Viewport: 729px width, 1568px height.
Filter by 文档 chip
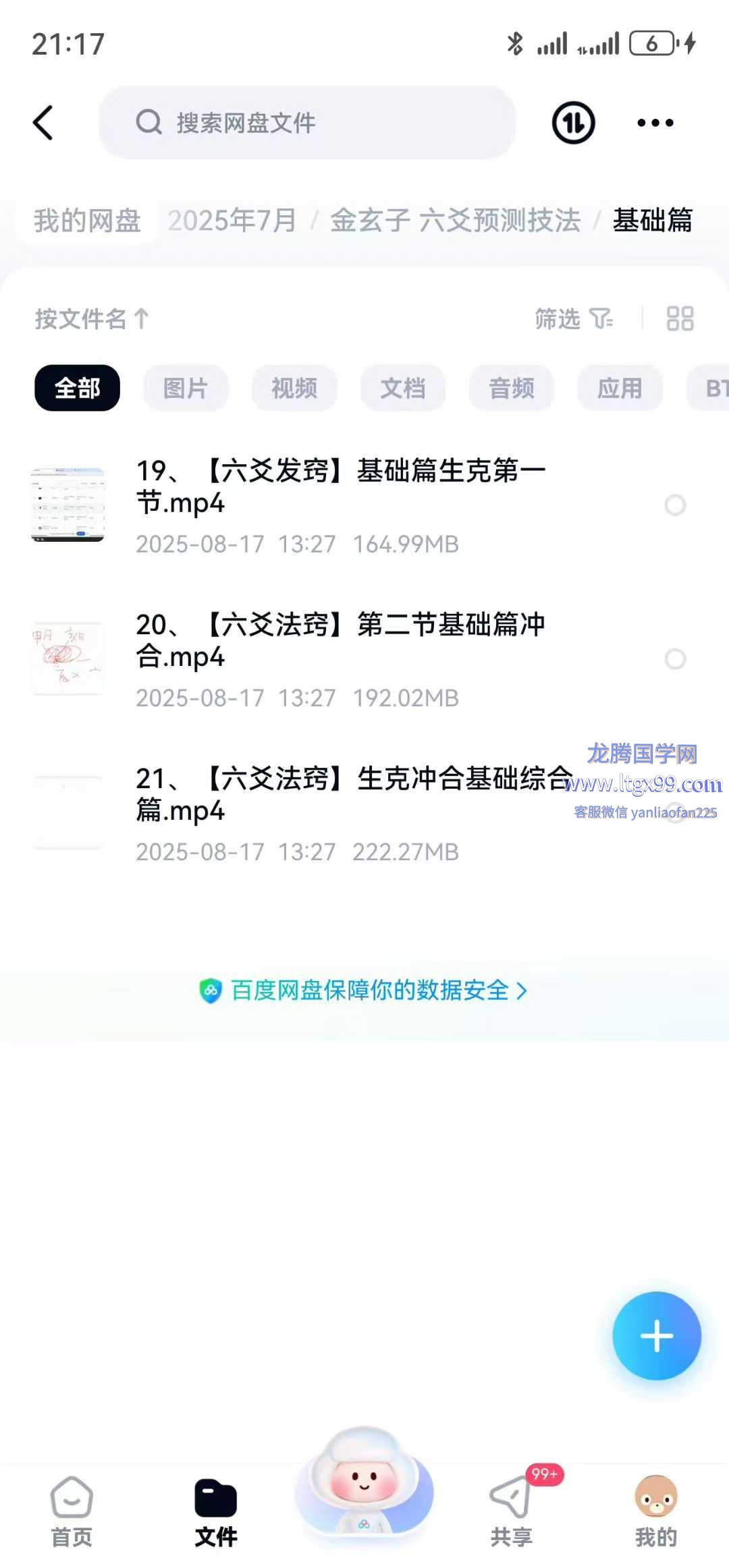click(402, 388)
